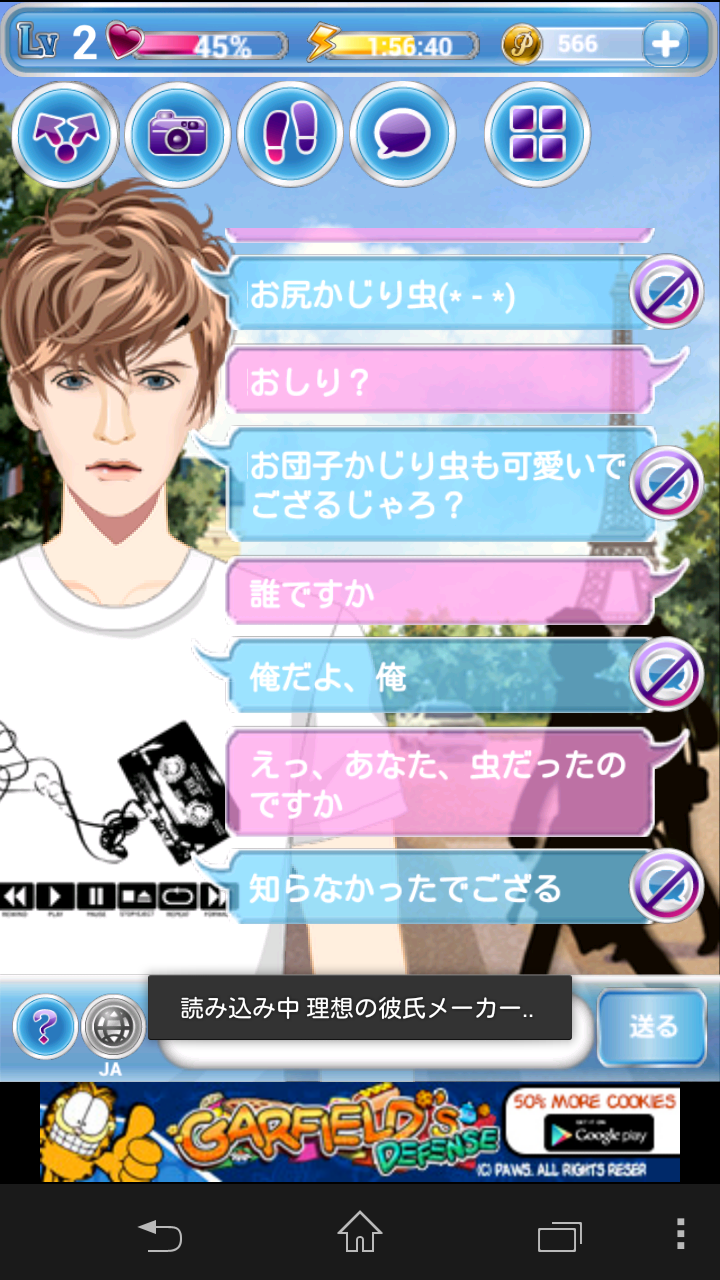This screenshot has width=720, height=1280.
Task: Open the Garfield's Defense ad banner
Action: (x=360, y=1132)
